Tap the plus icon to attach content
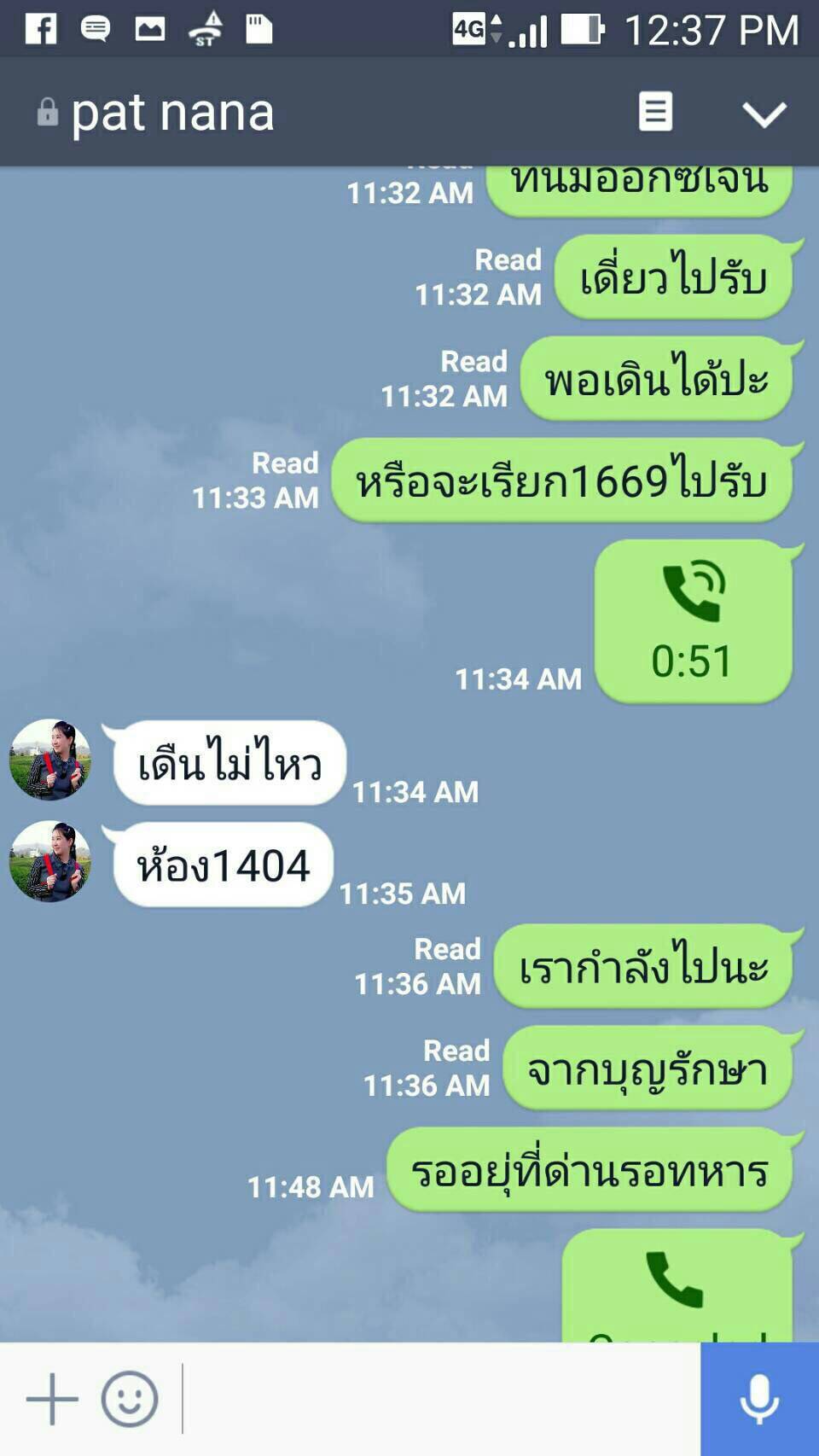The image size is (819, 1456). tap(52, 1399)
